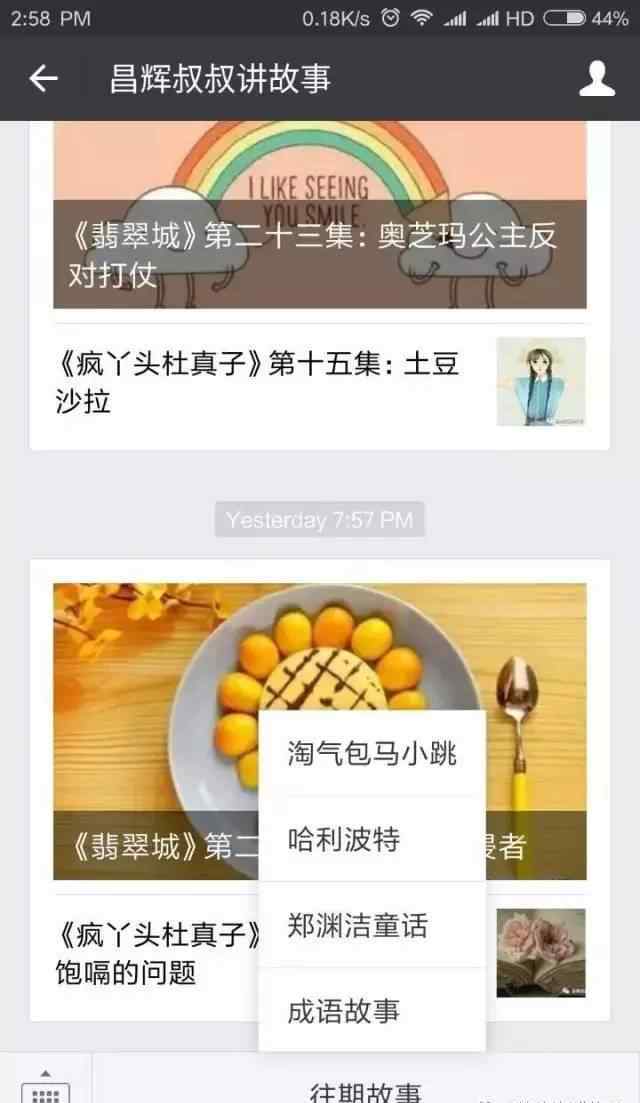Choose 哈利波特 in the popup menu
Image resolution: width=640 pixels, height=1103 pixels.
pyautogui.click(x=372, y=839)
